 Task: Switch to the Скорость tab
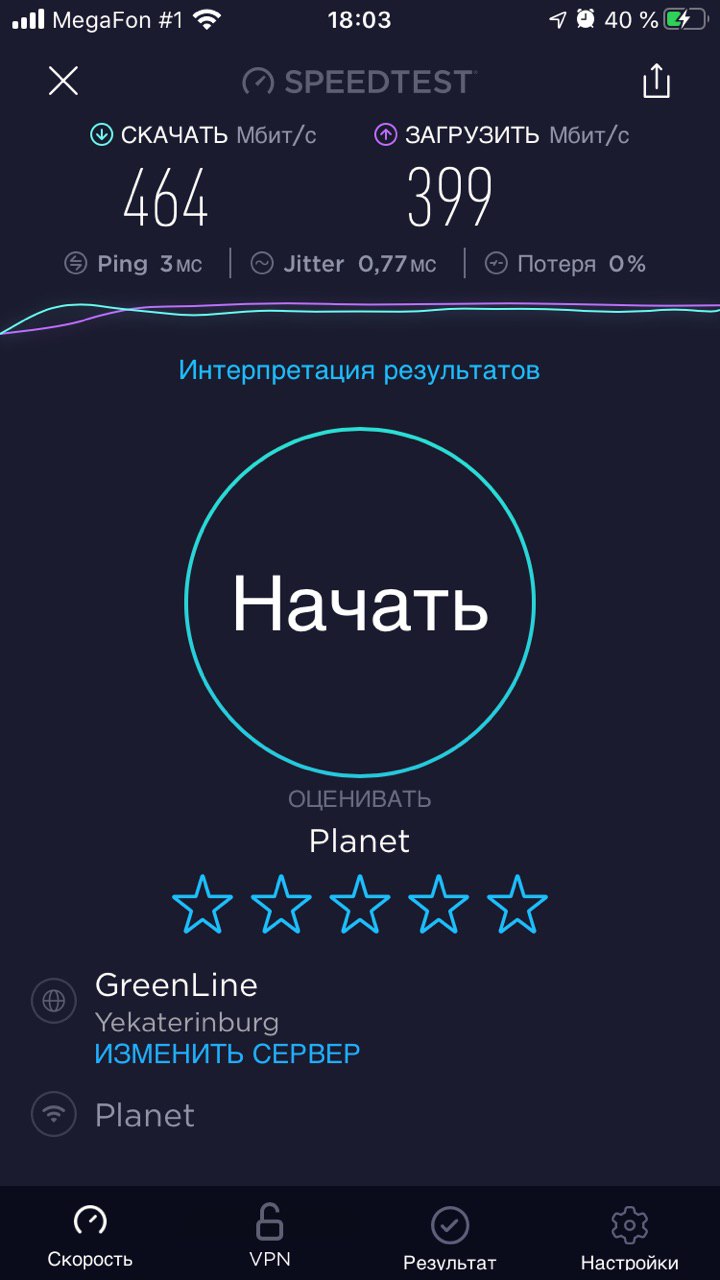click(90, 1236)
